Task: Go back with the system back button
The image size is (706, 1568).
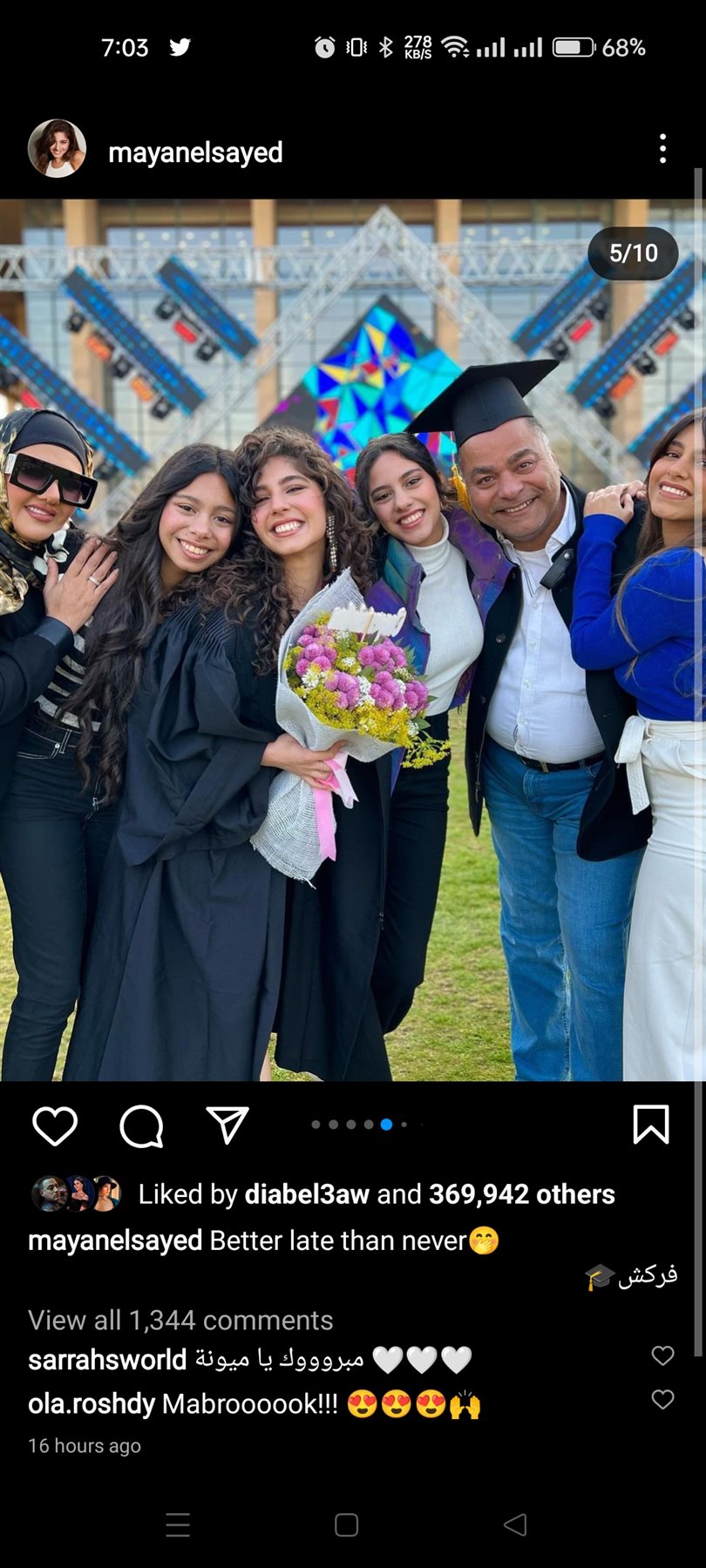Action: click(x=515, y=1524)
